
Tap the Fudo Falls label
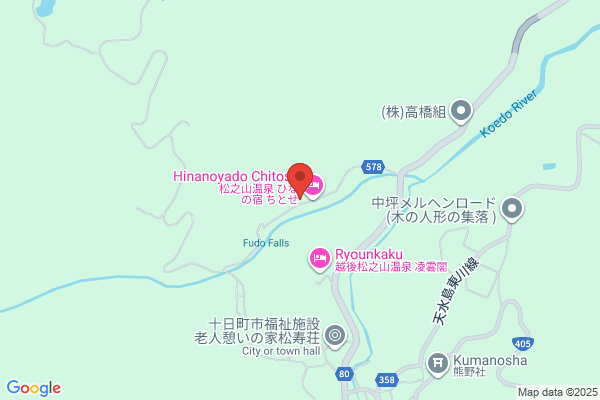(266, 243)
